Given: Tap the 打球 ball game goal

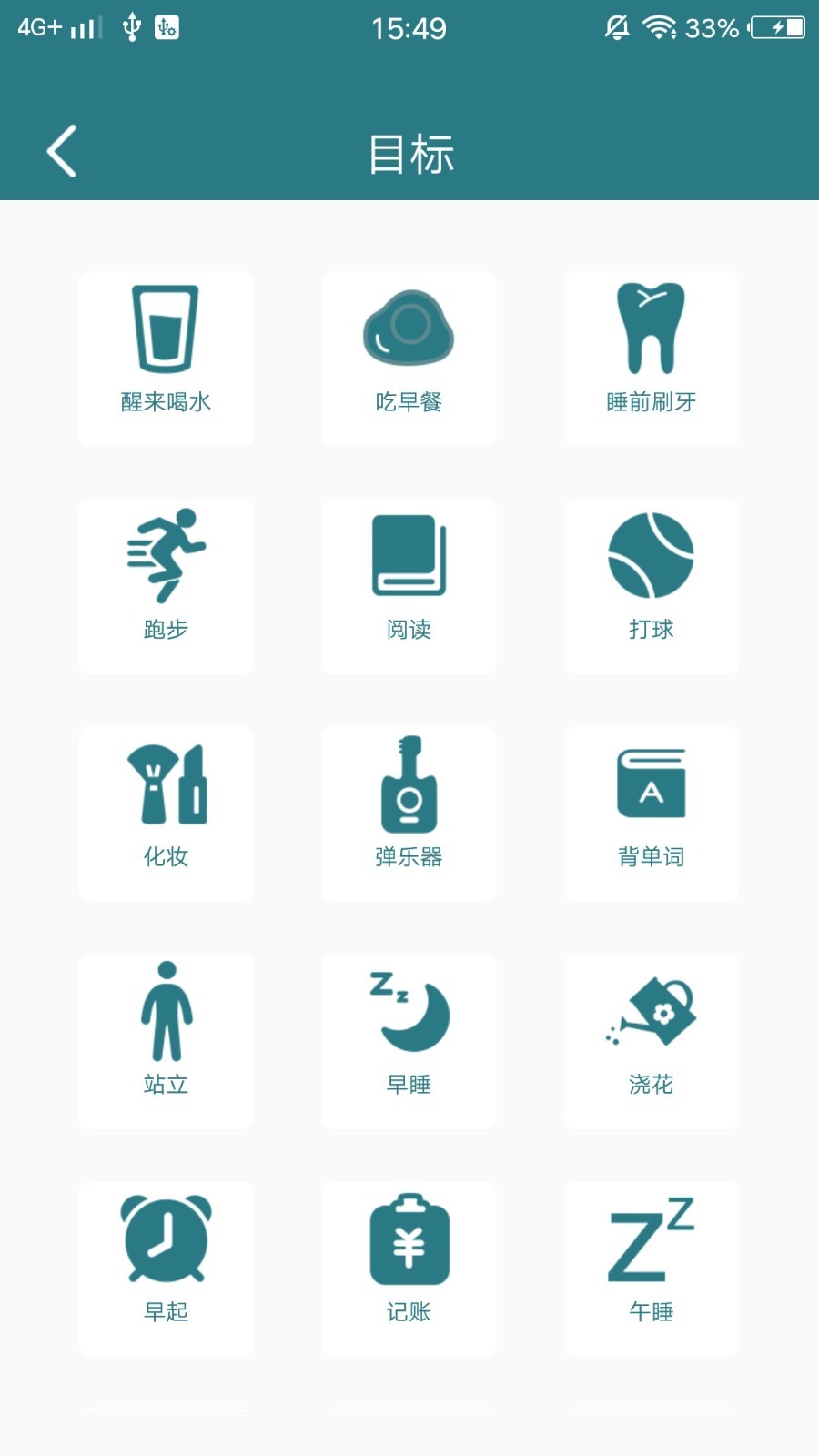Looking at the screenshot, I should point(652,586).
